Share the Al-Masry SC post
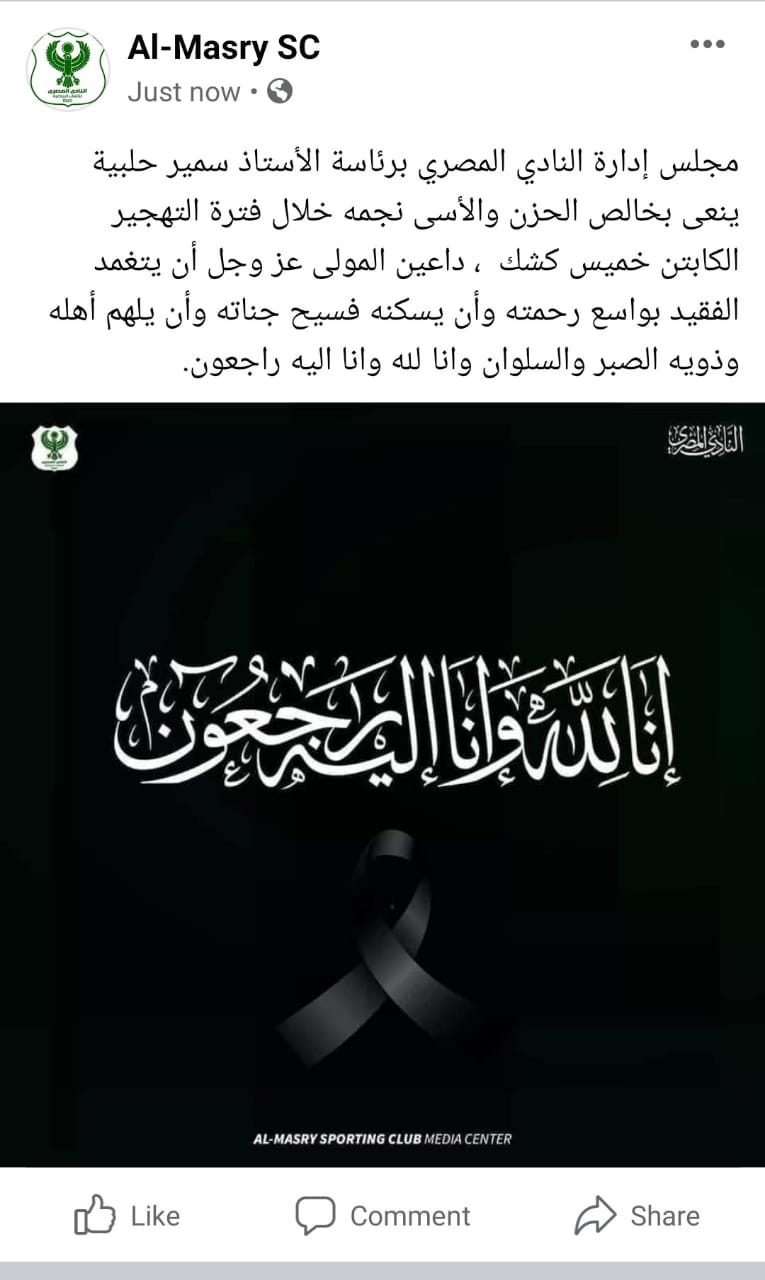This screenshot has height=1280, width=765. click(637, 1216)
